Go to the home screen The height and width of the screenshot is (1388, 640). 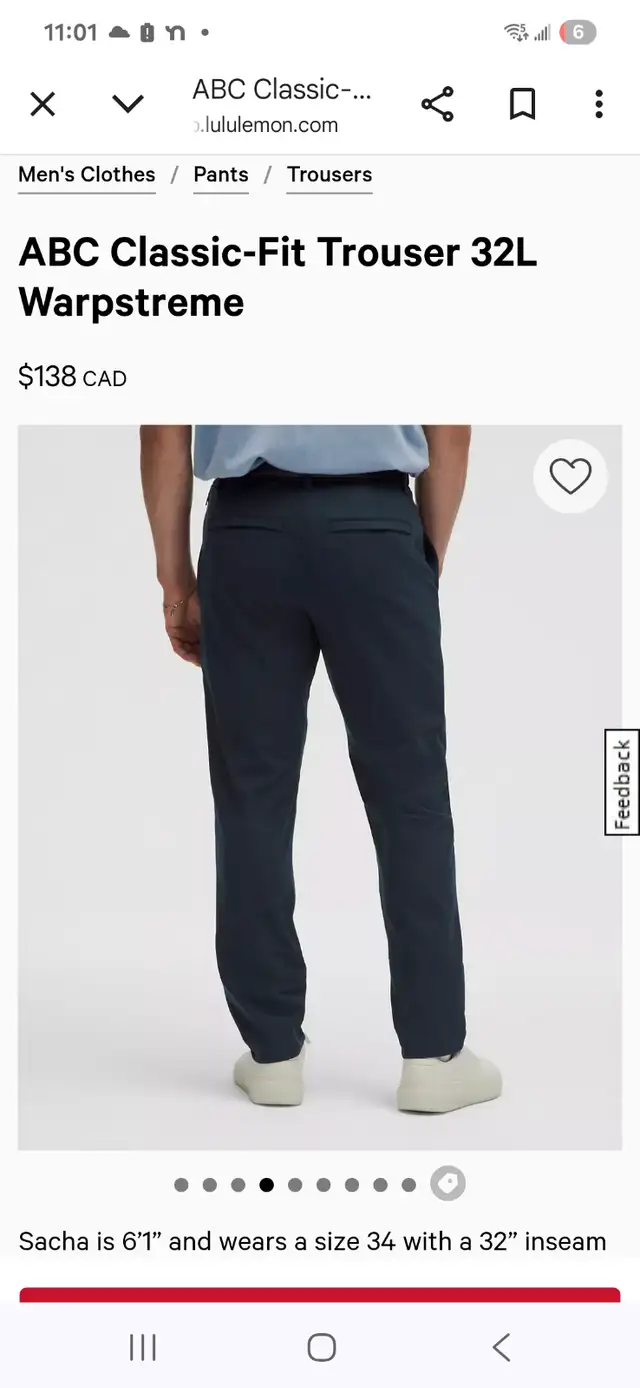[321, 1347]
